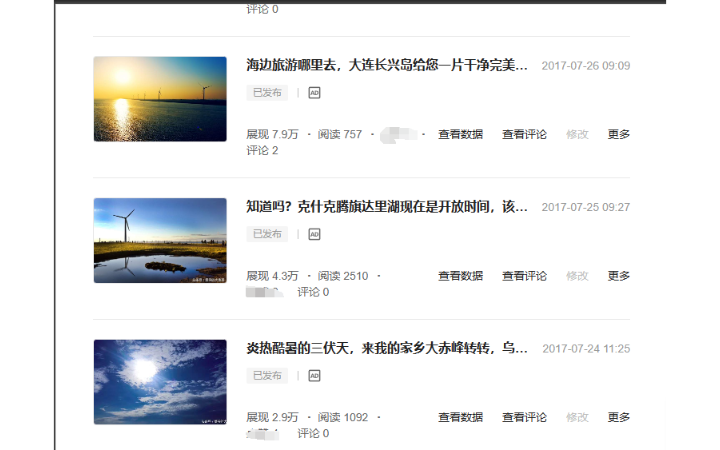Screen dimensions: 720x450
Task: Open 更多 for the Chifeng article
Action: (x=619, y=417)
